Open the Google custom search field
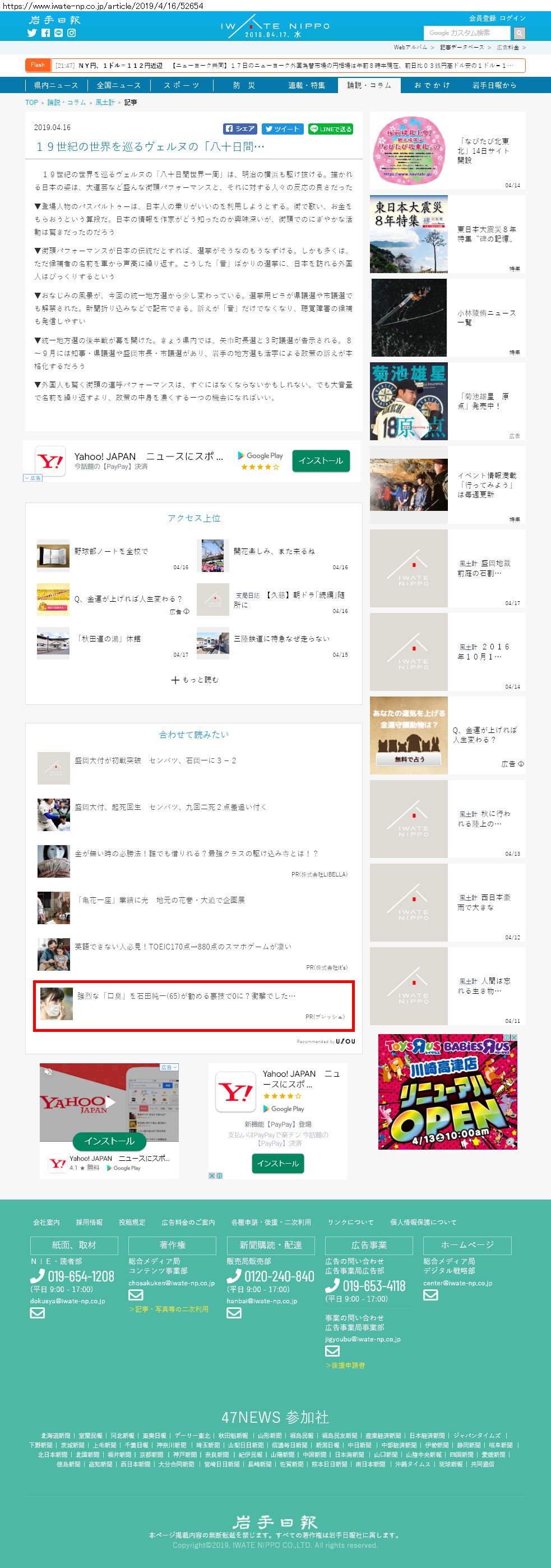 pos(467,33)
